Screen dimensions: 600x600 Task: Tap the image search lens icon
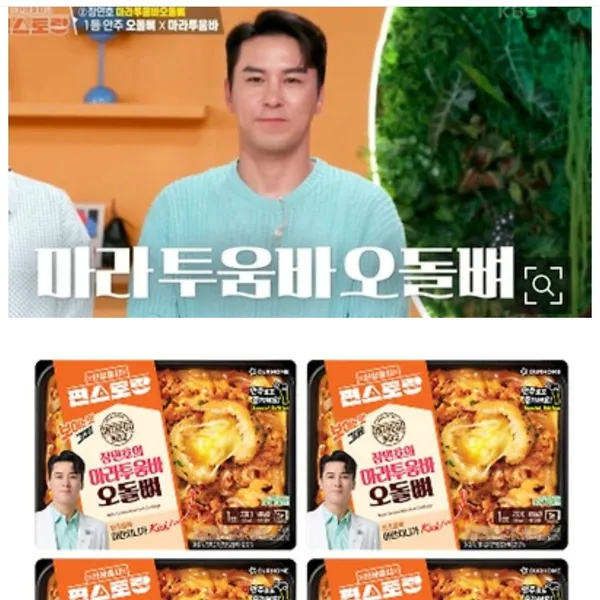click(543, 286)
